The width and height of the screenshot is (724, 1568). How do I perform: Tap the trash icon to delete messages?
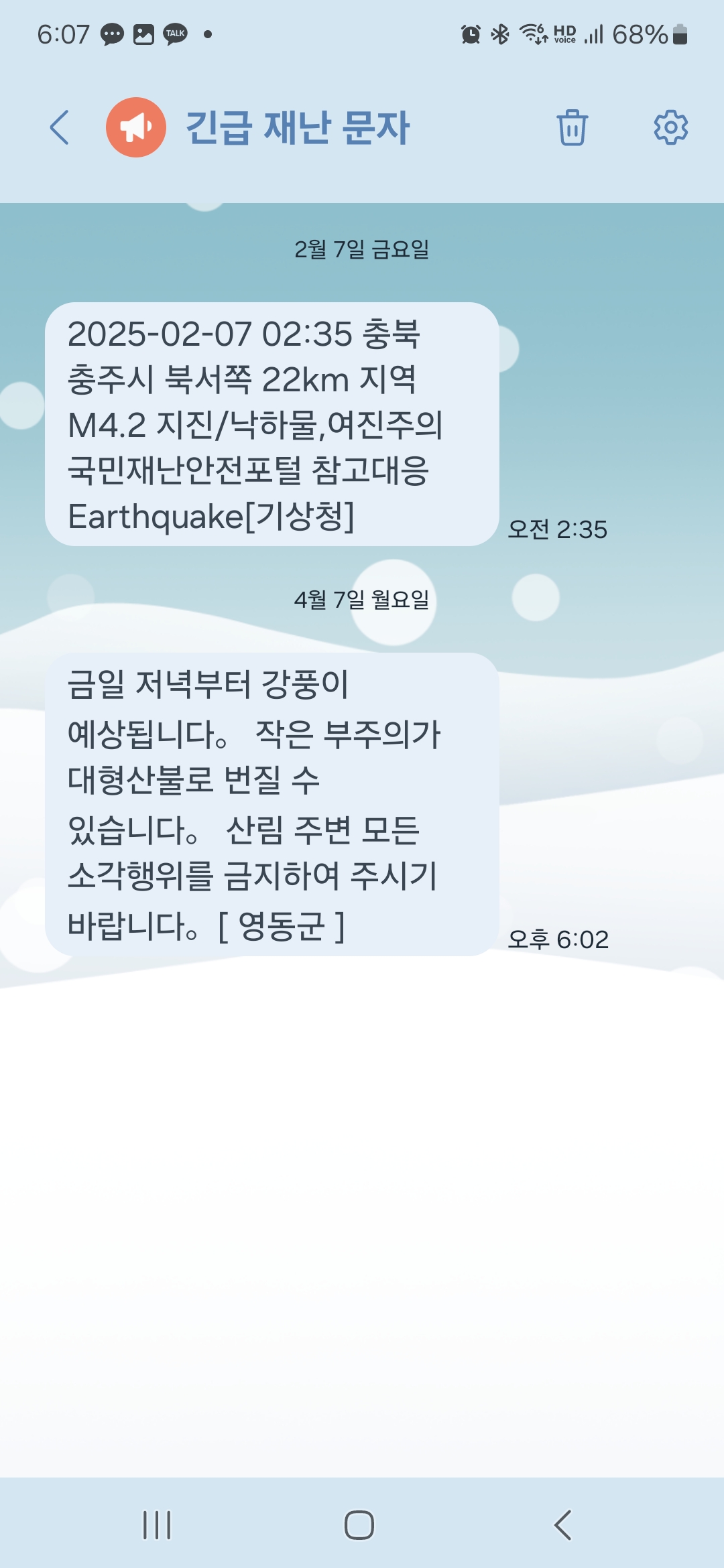(572, 127)
